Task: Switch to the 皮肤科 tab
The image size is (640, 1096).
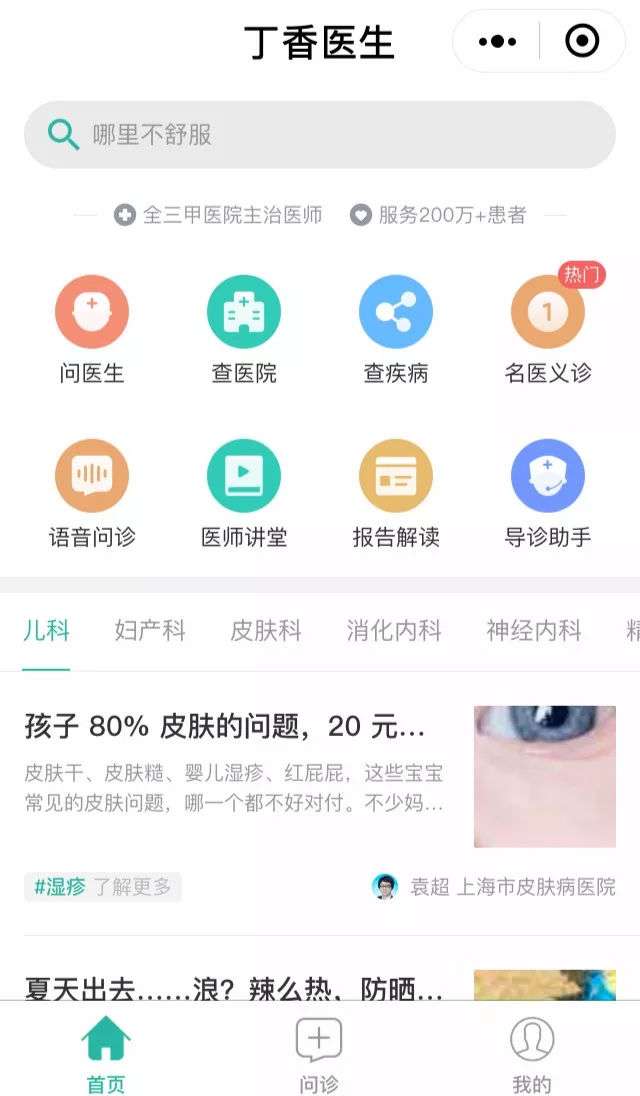Action: (x=266, y=631)
